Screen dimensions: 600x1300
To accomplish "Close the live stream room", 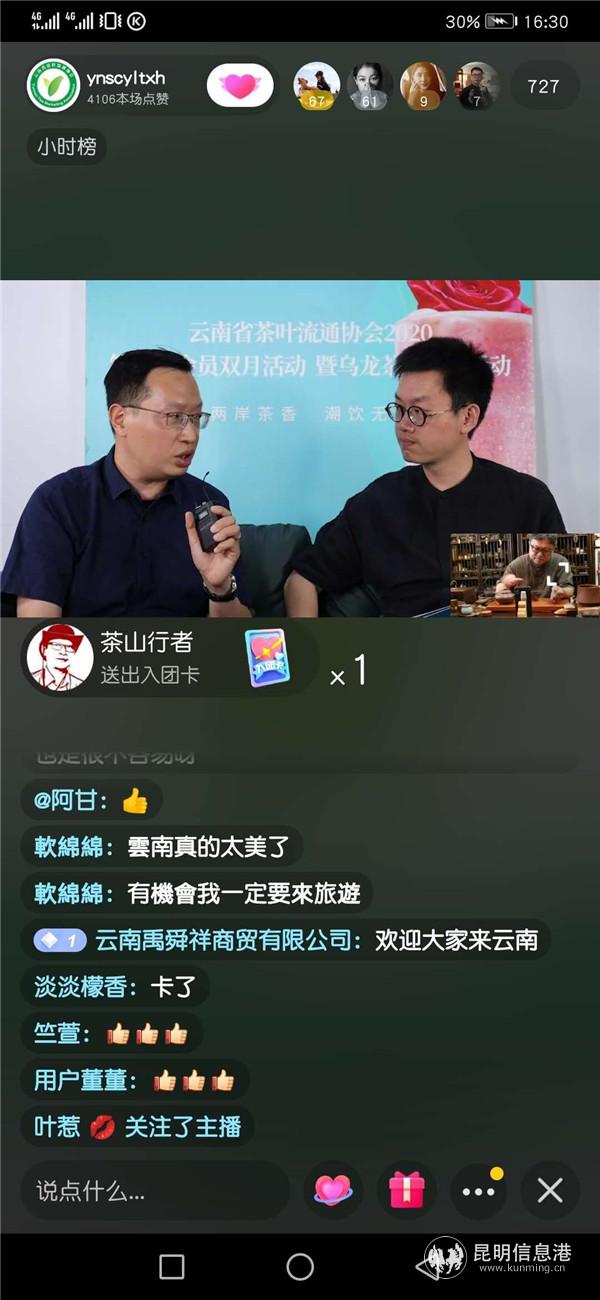I will tap(550, 1190).
